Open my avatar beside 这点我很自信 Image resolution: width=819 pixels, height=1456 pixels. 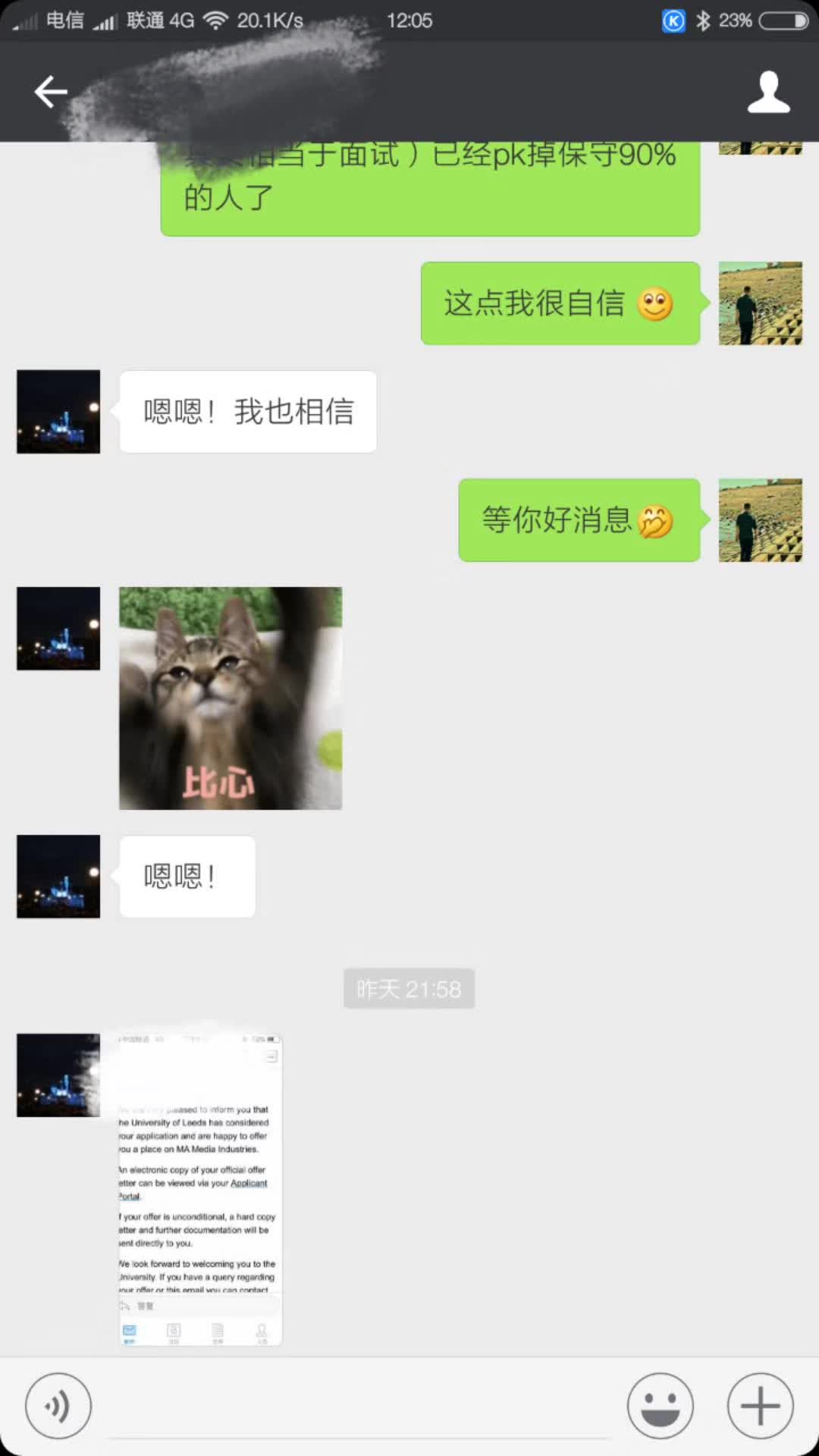point(760,303)
